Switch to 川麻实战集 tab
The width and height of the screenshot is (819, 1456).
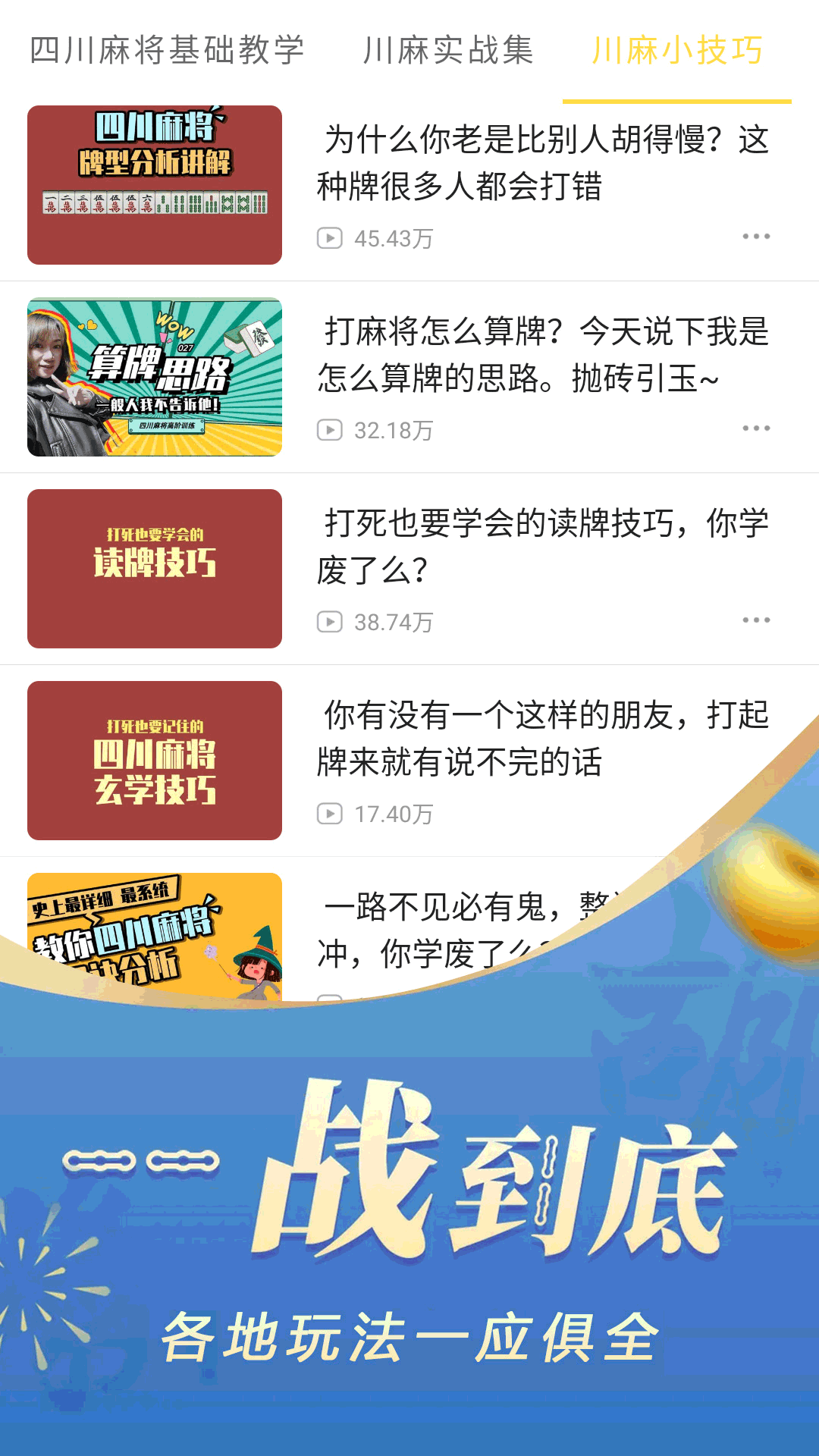point(449,49)
